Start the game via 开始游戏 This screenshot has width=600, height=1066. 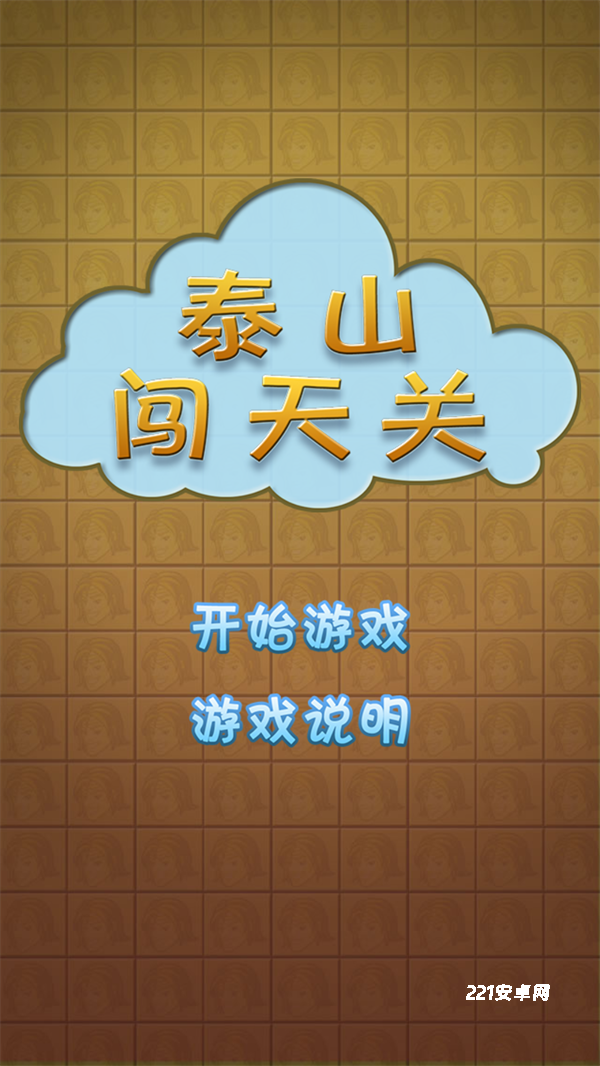coord(300,628)
